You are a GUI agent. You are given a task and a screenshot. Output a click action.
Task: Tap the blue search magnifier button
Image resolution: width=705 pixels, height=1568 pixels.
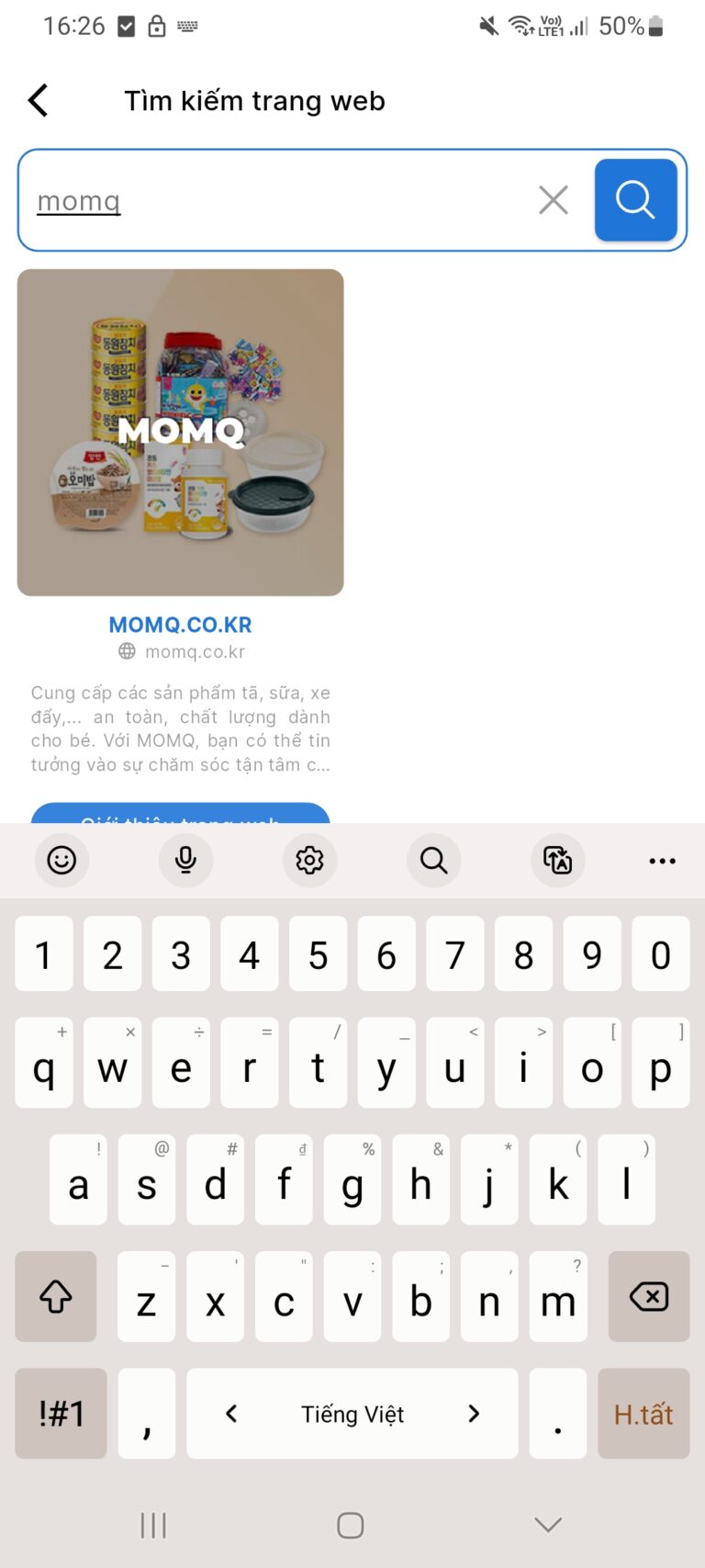(x=635, y=199)
